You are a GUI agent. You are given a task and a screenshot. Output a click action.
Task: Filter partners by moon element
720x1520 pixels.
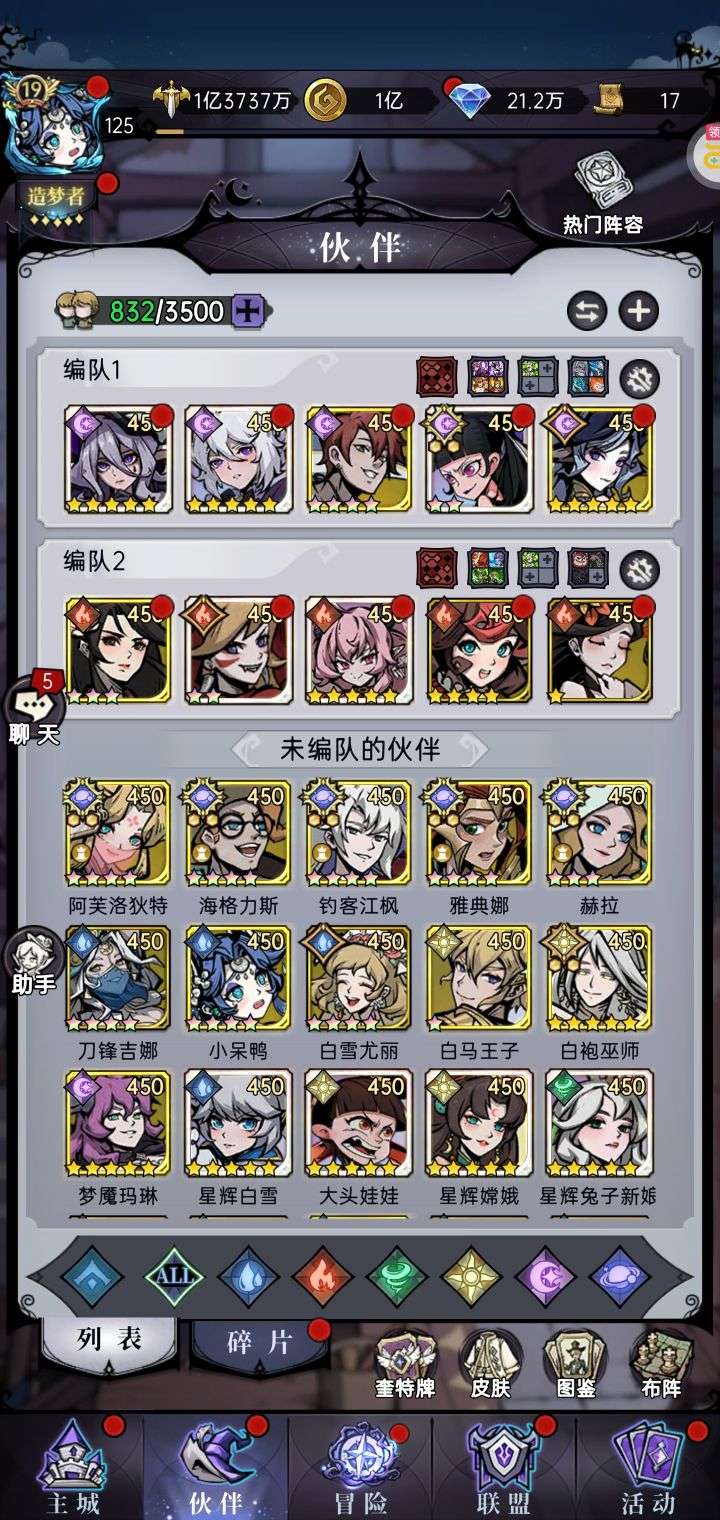point(546,1276)
